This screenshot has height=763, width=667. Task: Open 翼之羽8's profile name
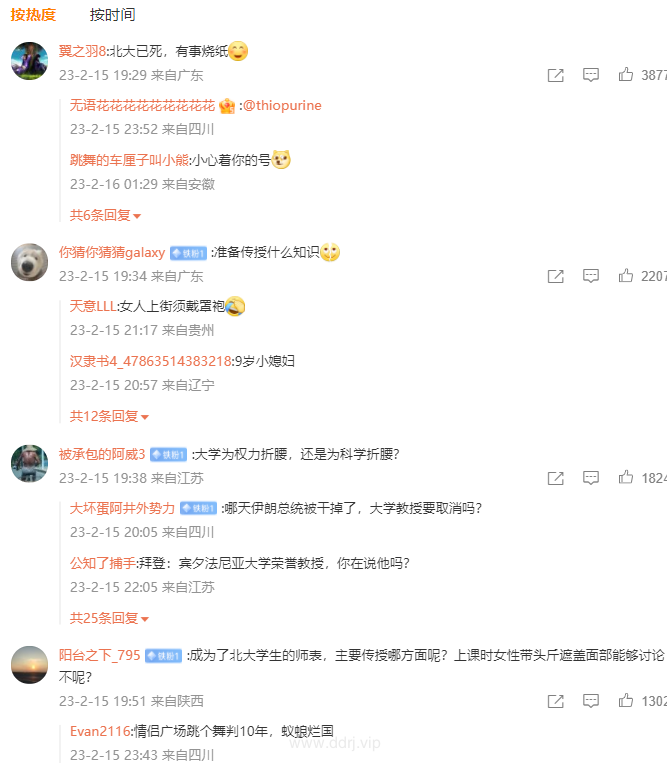pos(82,50)
